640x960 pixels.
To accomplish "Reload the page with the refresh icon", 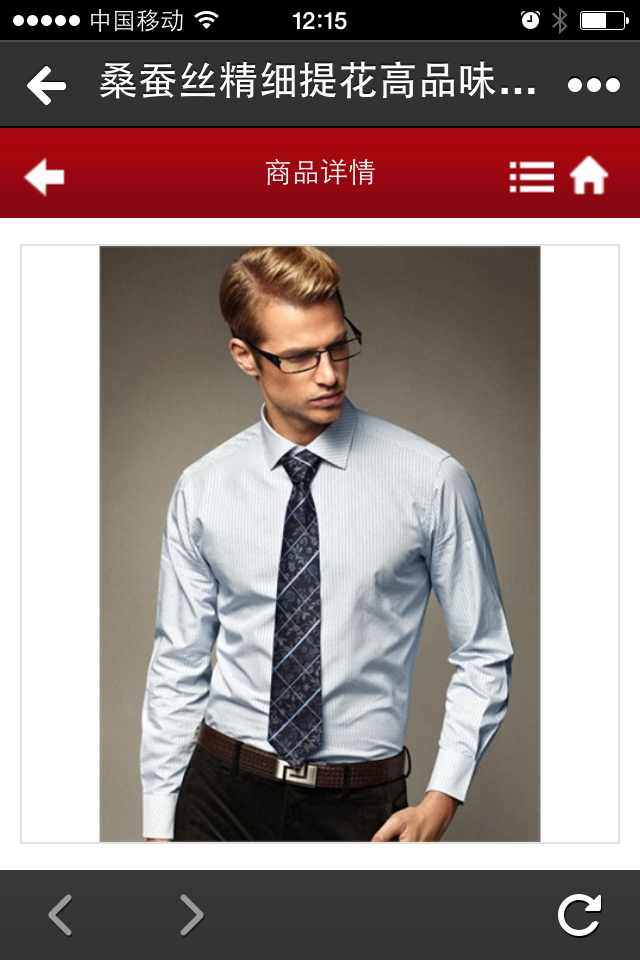I will (579, 914).
